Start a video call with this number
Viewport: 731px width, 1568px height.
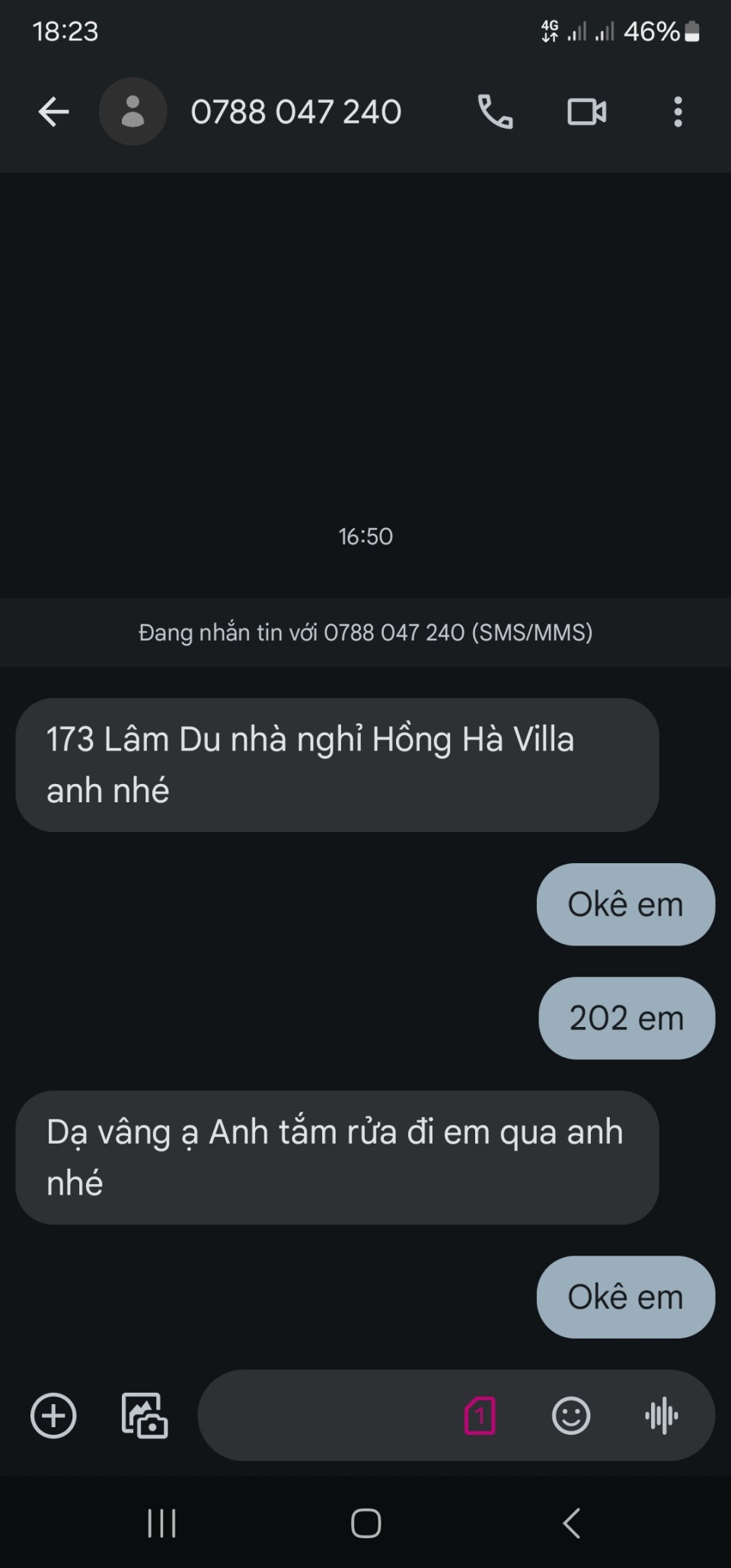click(586, 112)
